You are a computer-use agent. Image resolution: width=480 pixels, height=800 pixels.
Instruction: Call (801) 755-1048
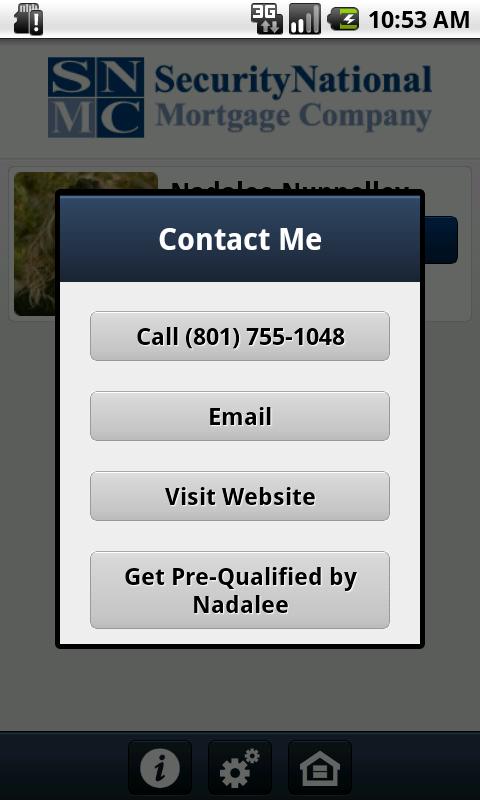click(240, 336)
